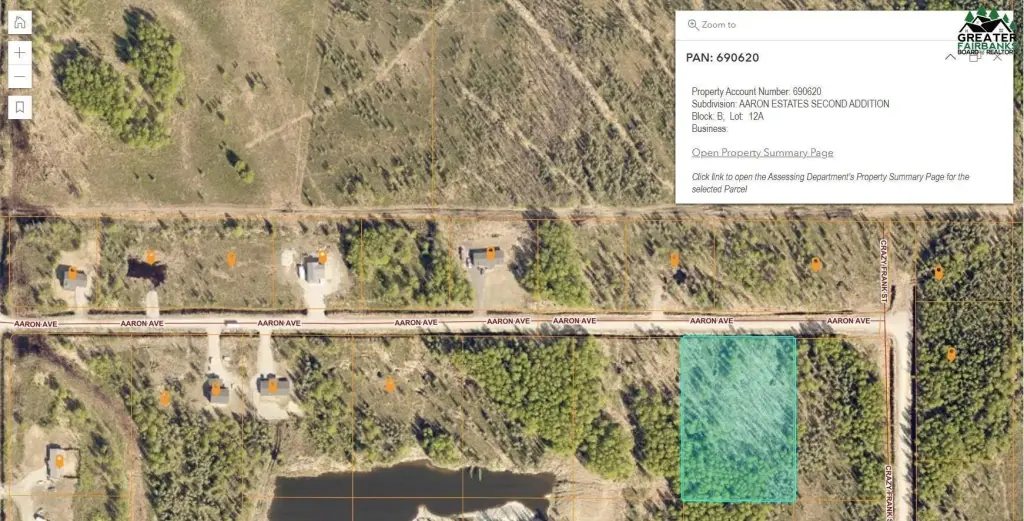Open the bookmarks panel
Screen dimensions: 1024x521
point(20,106)
